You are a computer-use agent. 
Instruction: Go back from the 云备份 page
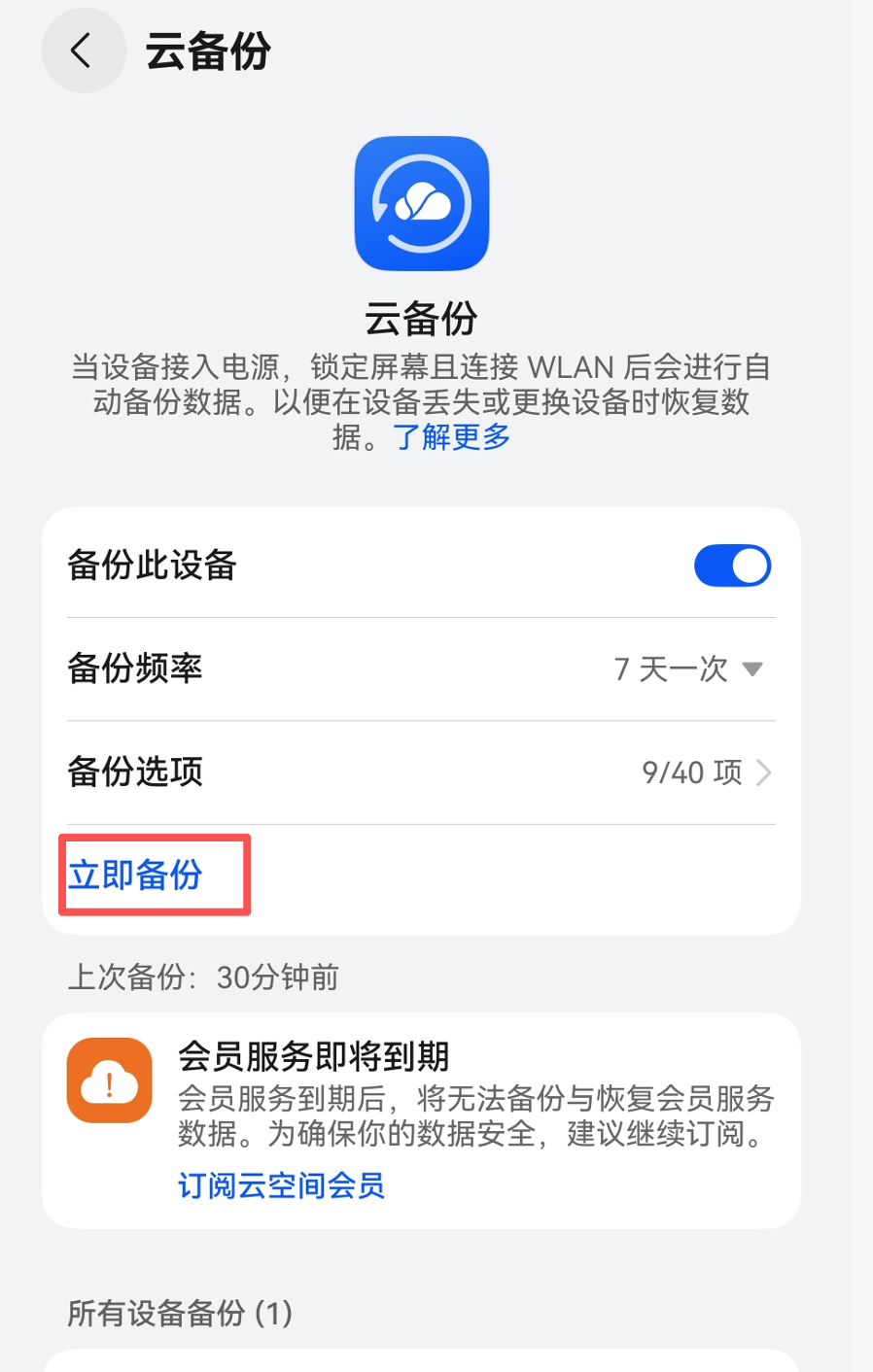click(83, 51)
